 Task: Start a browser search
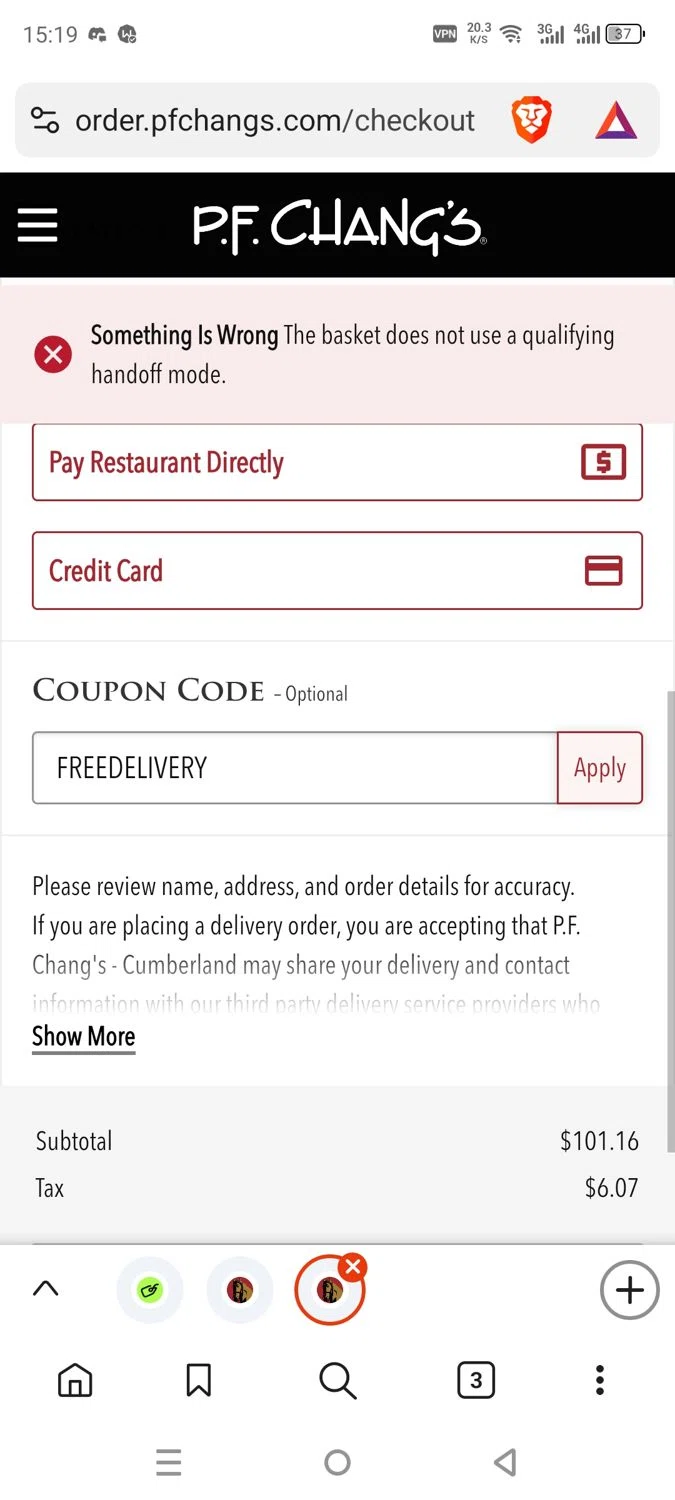(x=337, y=1381)
